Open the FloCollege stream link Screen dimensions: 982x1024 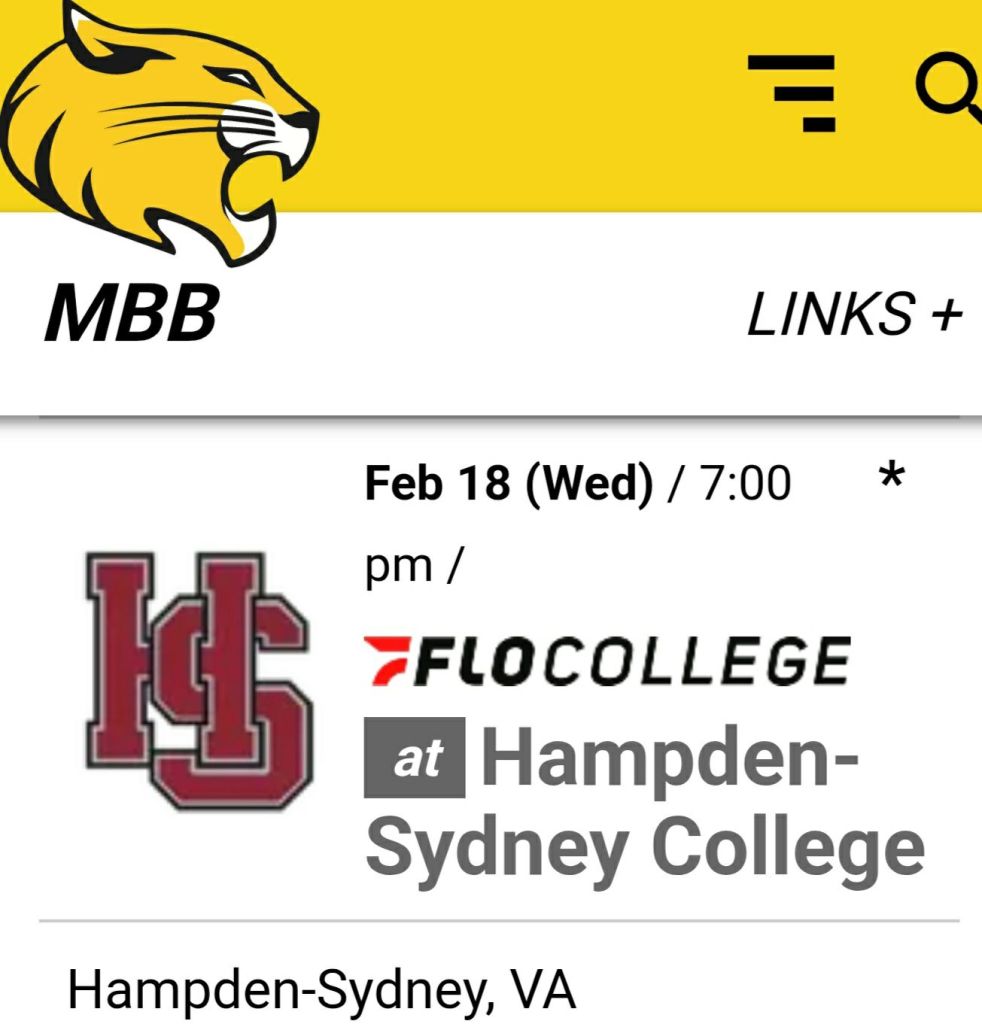click(606, 662)
